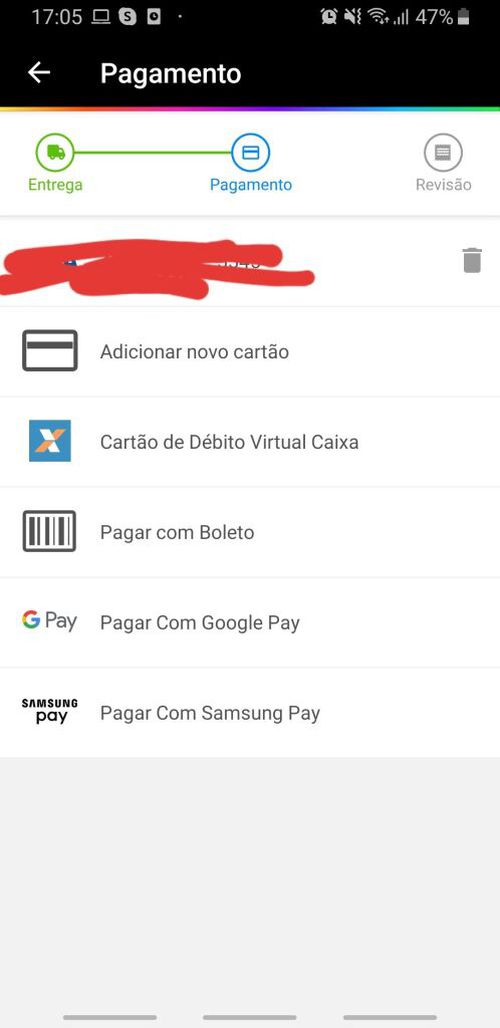
Task: Return to the Entrega step
Action: (55, 163)
